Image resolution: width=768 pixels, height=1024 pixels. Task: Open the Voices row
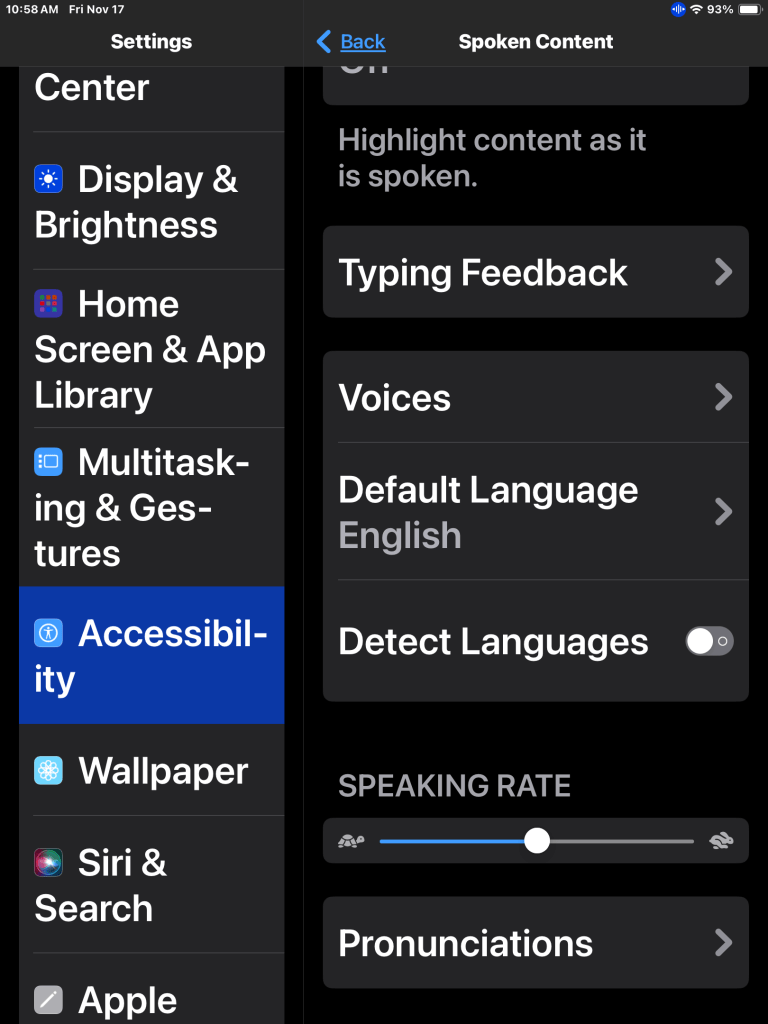point(535,398)
